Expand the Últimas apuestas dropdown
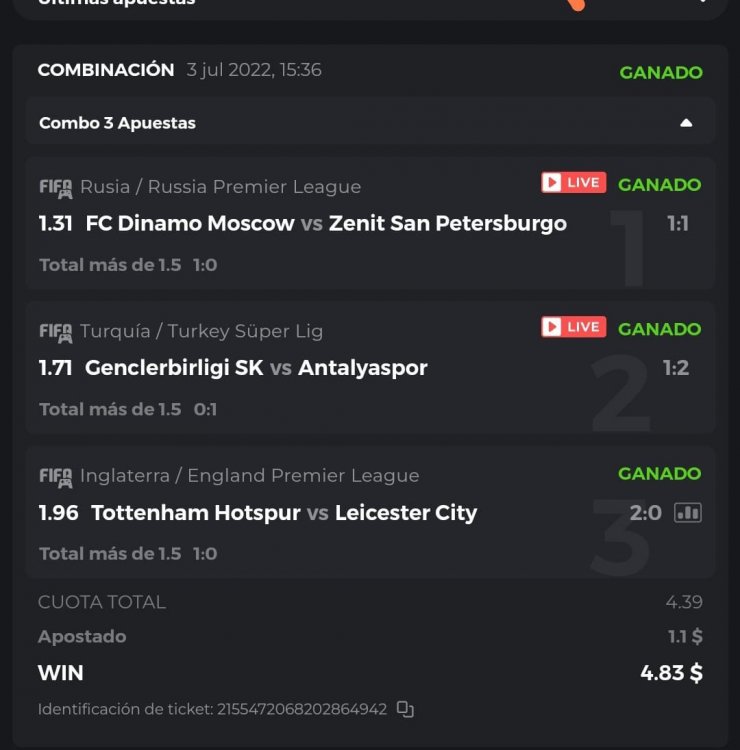Image resolution: width=740 pixels, height=750 pixels. tap(703, 3)
